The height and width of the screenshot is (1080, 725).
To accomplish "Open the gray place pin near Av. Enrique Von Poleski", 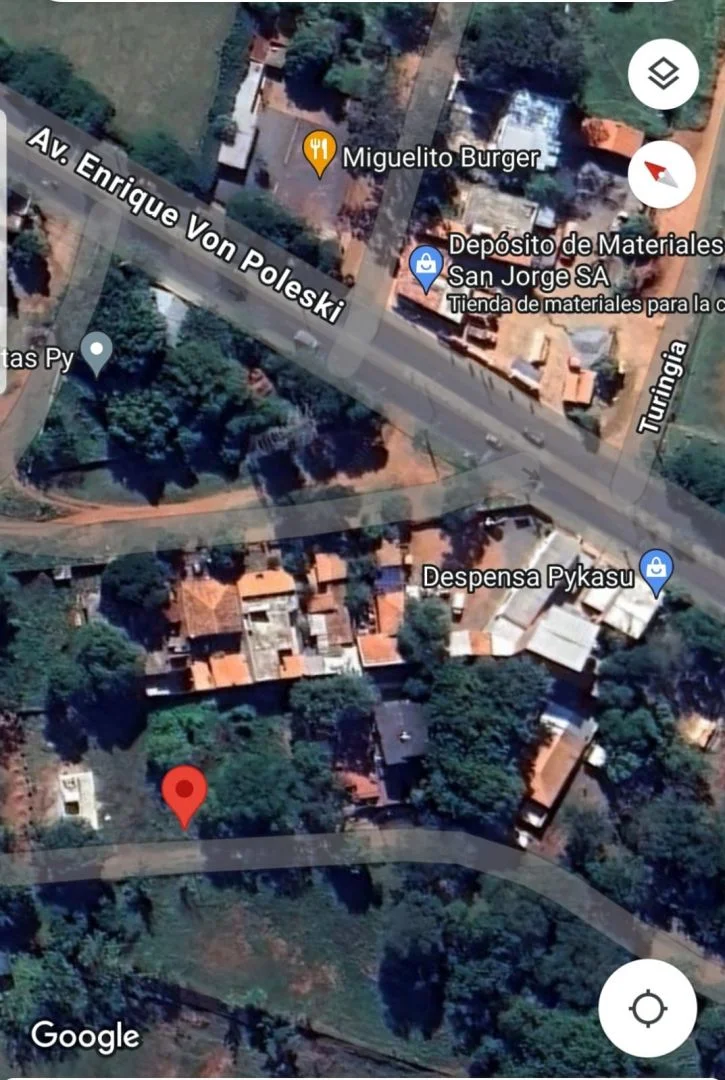I will pos(96,353).
